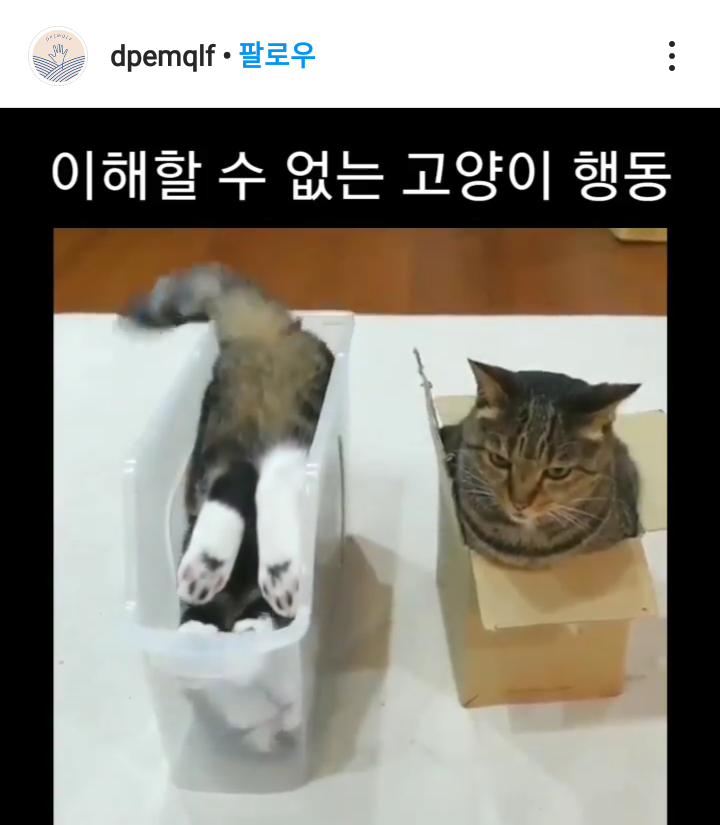Tap the cat video post

pyautogui.click(x=360, y=500)
